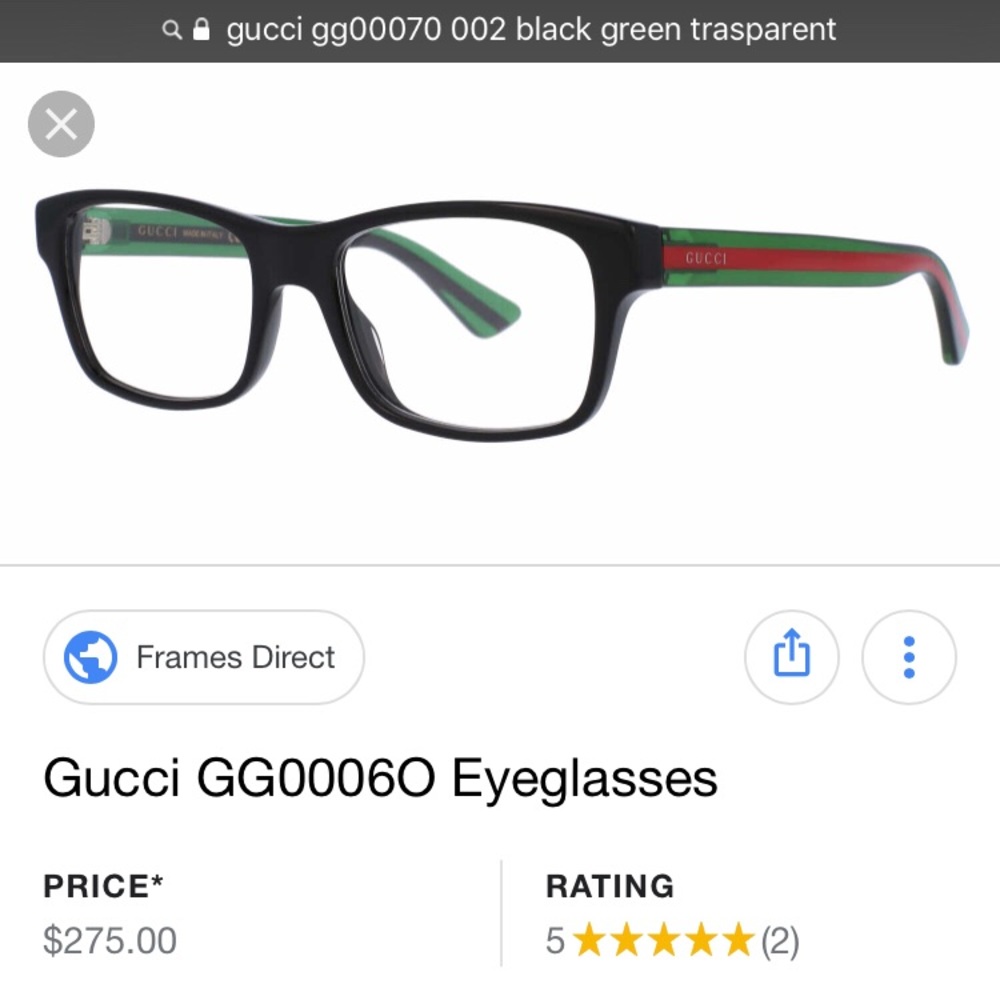Close the image preview

pyautogui.click(x=61, y=124)
